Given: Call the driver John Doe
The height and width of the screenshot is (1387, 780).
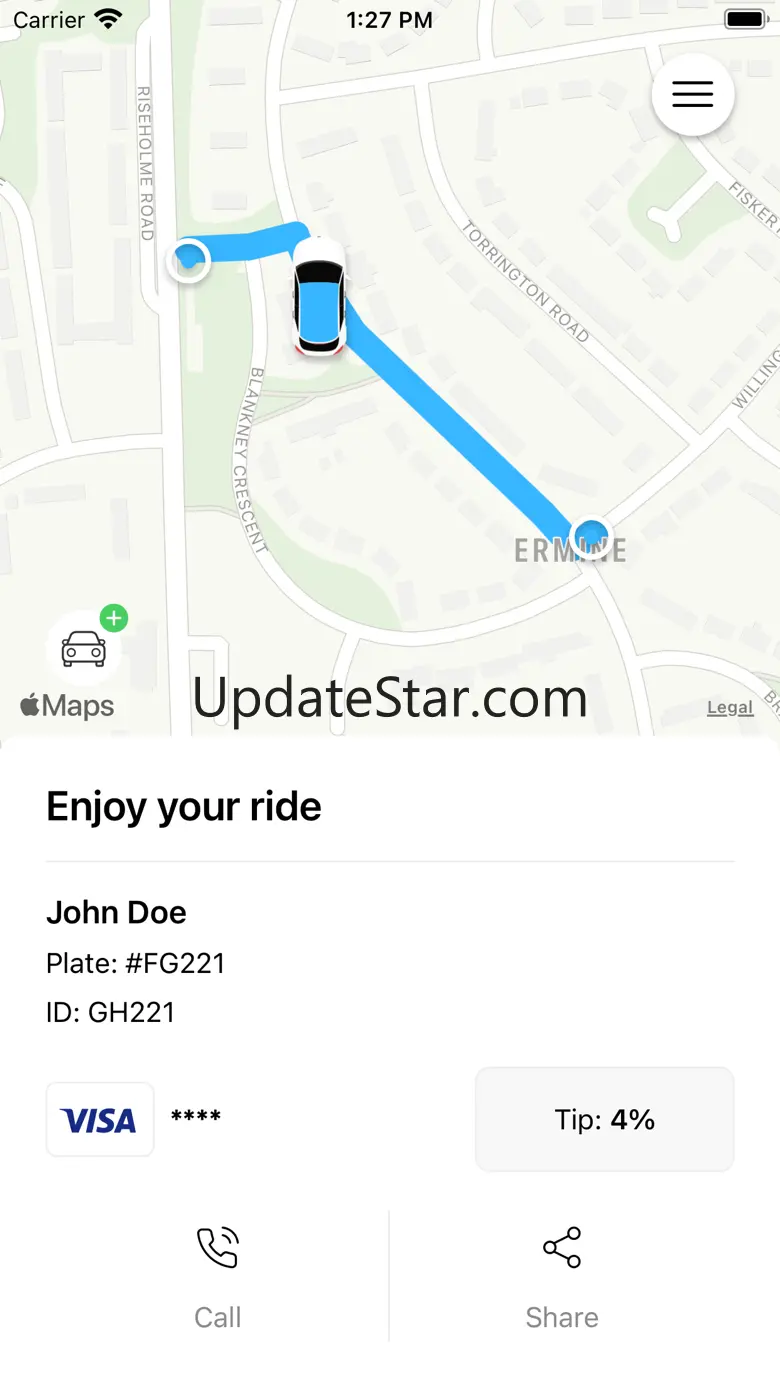Looking at the screenshot, I should coord(218,1277).
